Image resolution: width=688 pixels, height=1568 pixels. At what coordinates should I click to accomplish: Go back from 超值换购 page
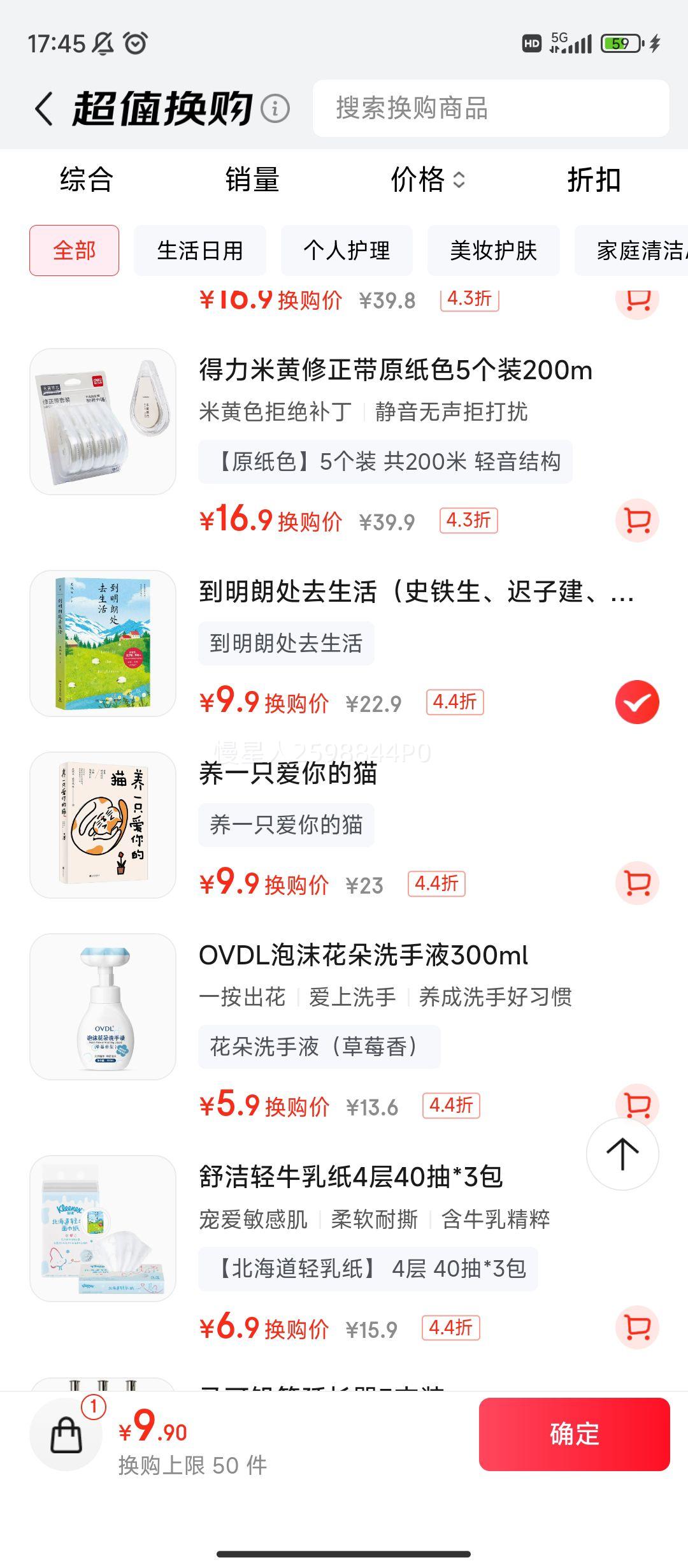(43, 108)
